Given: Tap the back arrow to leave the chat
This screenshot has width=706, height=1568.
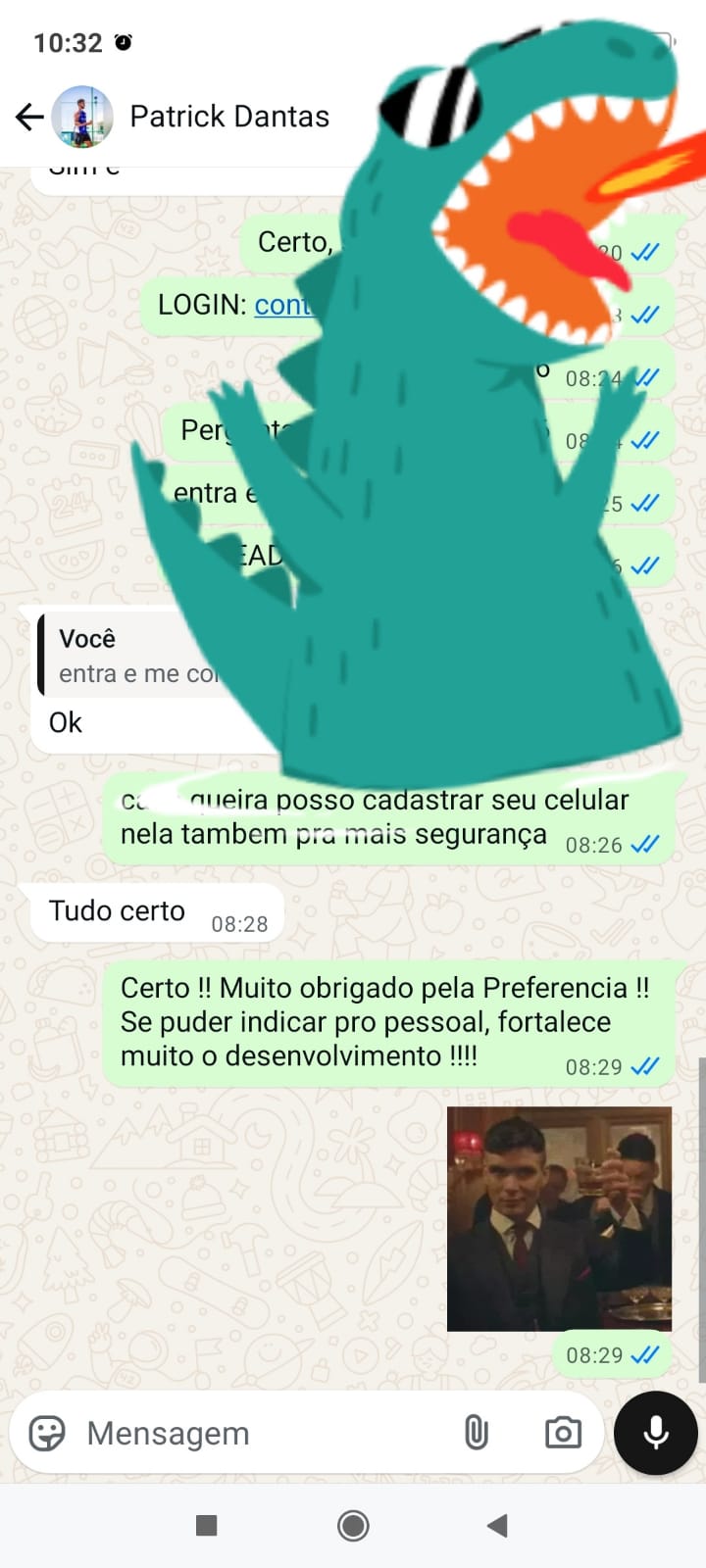Looking at the screenshot, I should (x=26, y=116).
